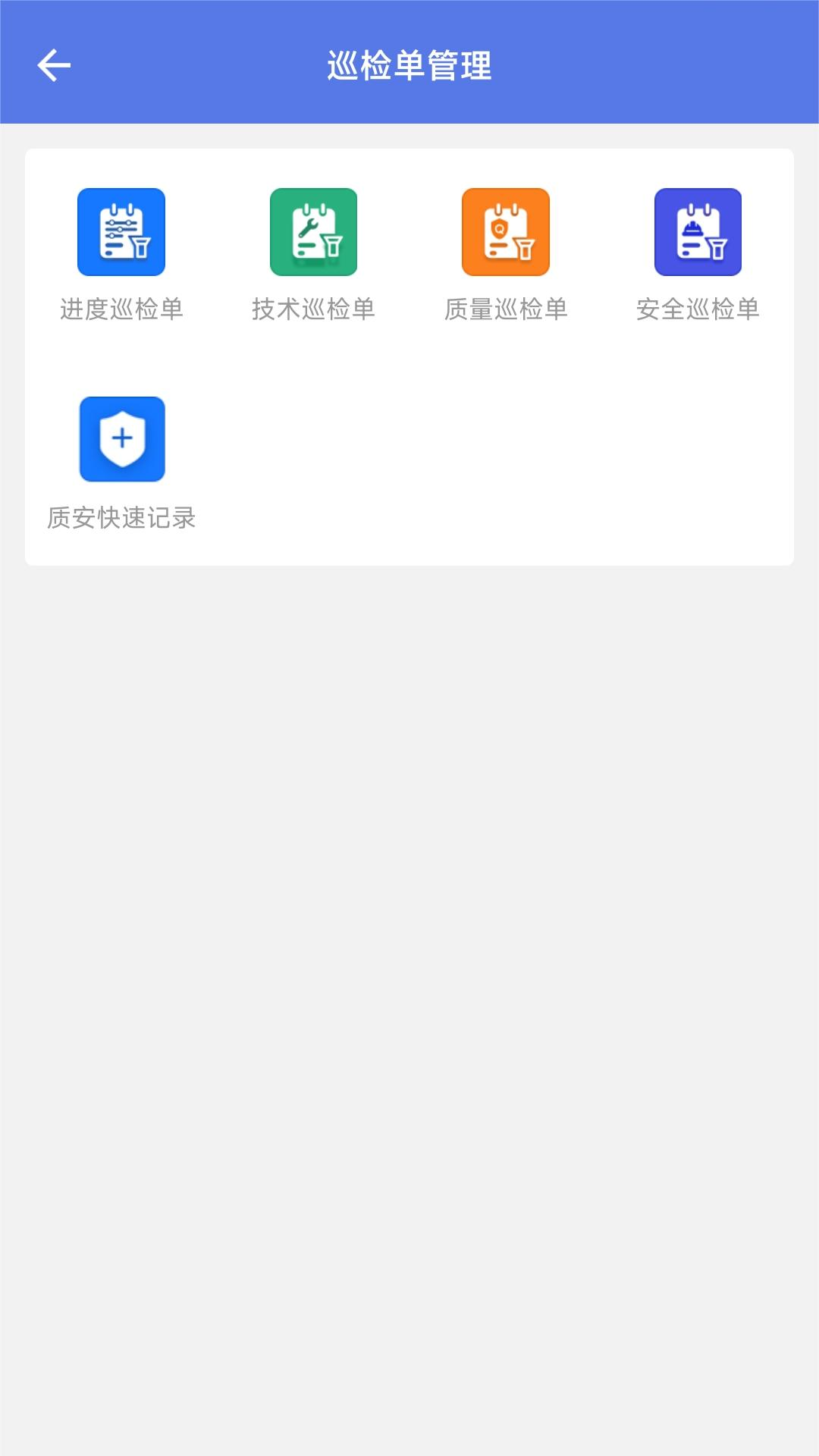
Task: Go back using the arrow icon
Action: [x=54, y=65]
